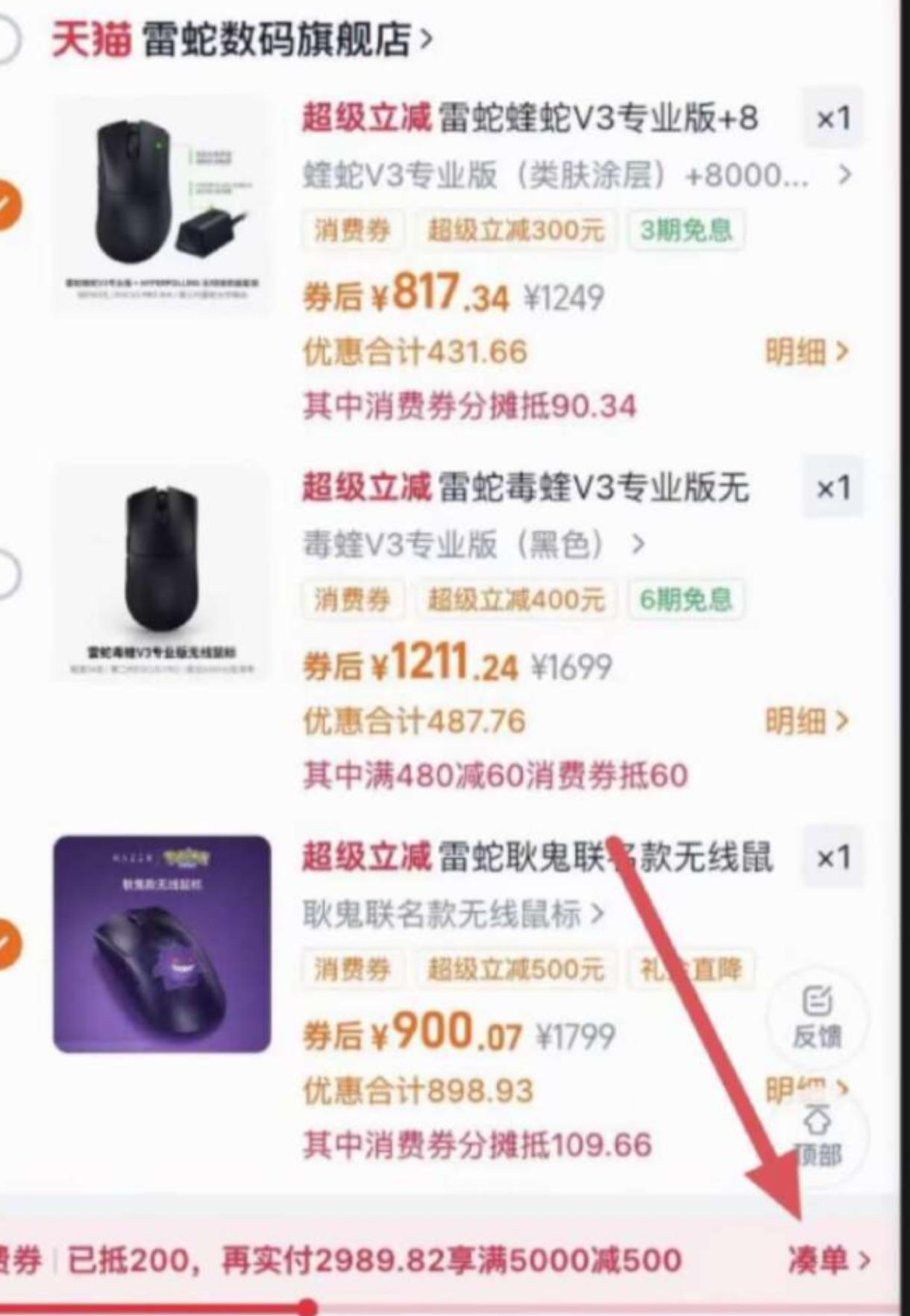Open the 反馈 feedback button
Image resolution: width=910 pixels, height=1316 pixels.
click(x=817, y=1017)
